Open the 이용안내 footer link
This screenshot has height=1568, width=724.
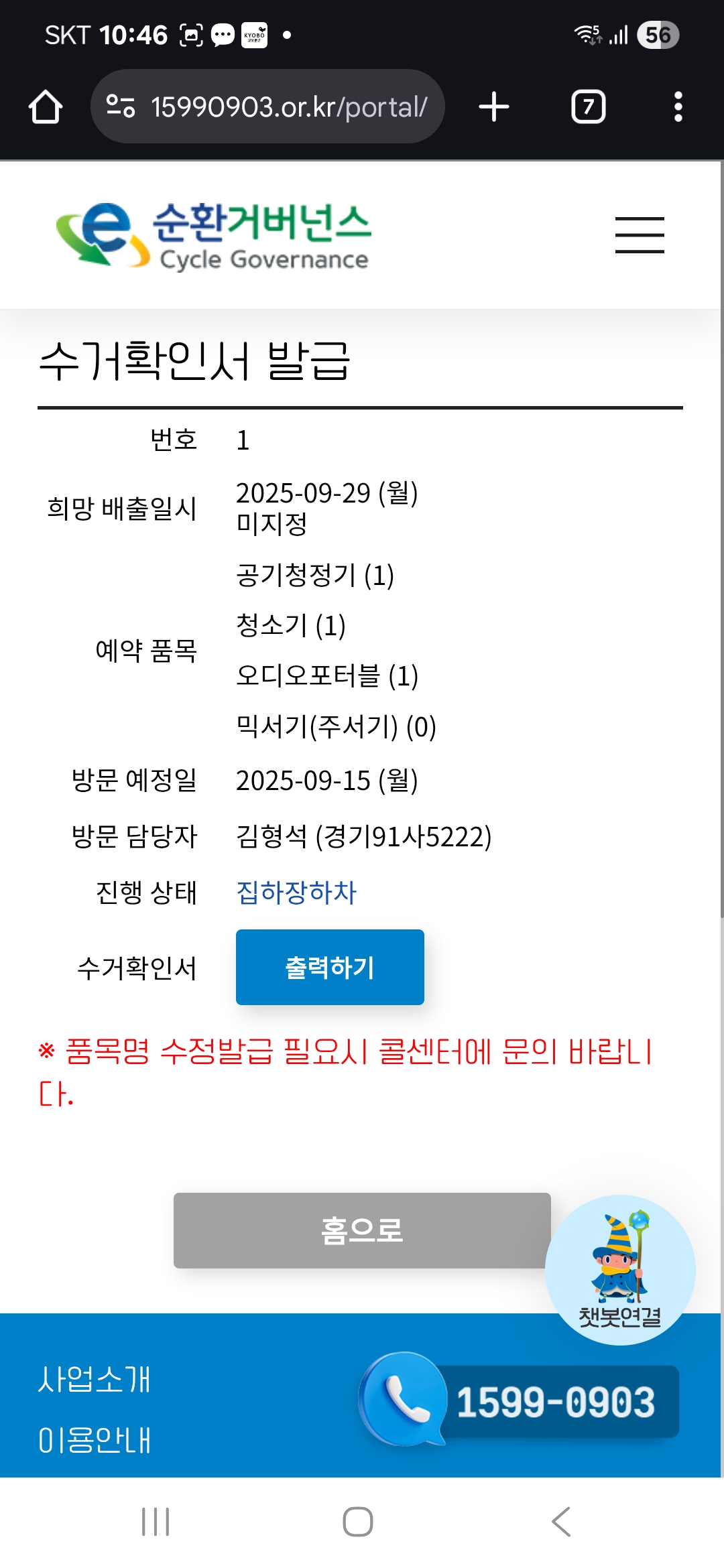coord(95,1440)
